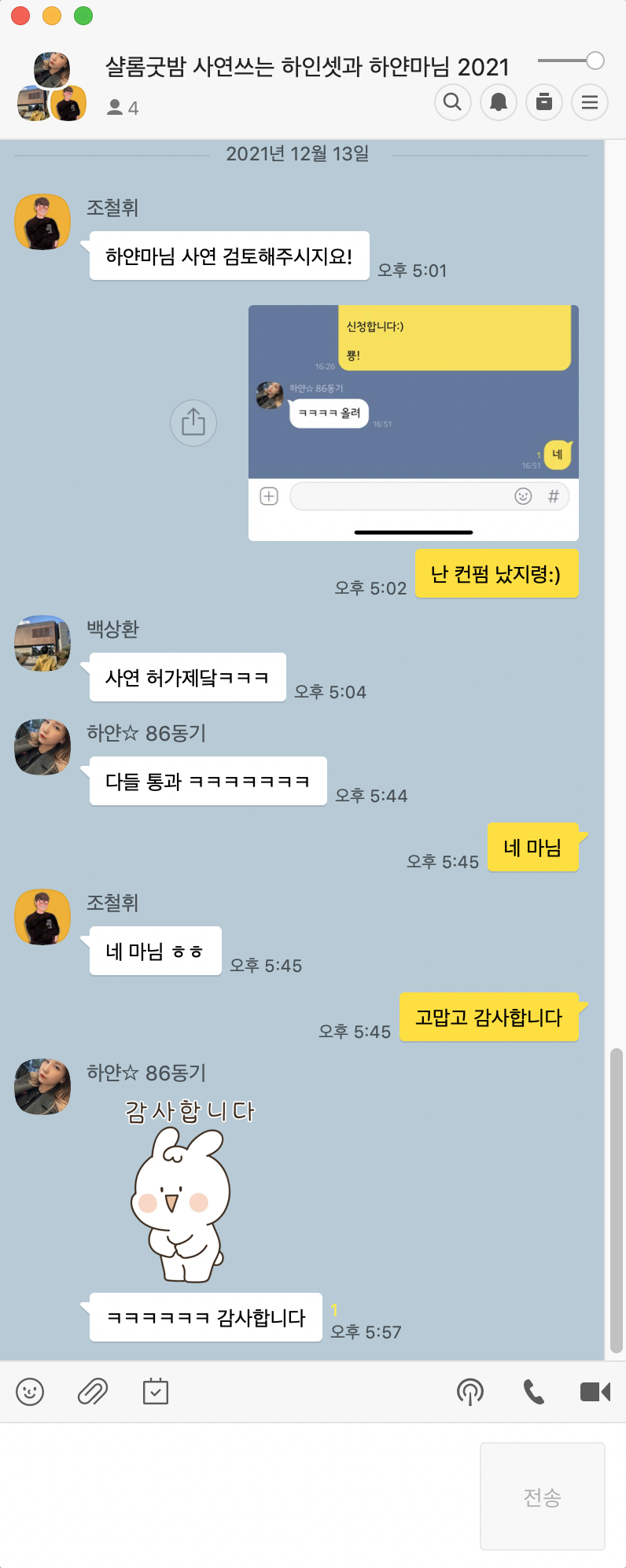Start a video call

click(595, 1392)
